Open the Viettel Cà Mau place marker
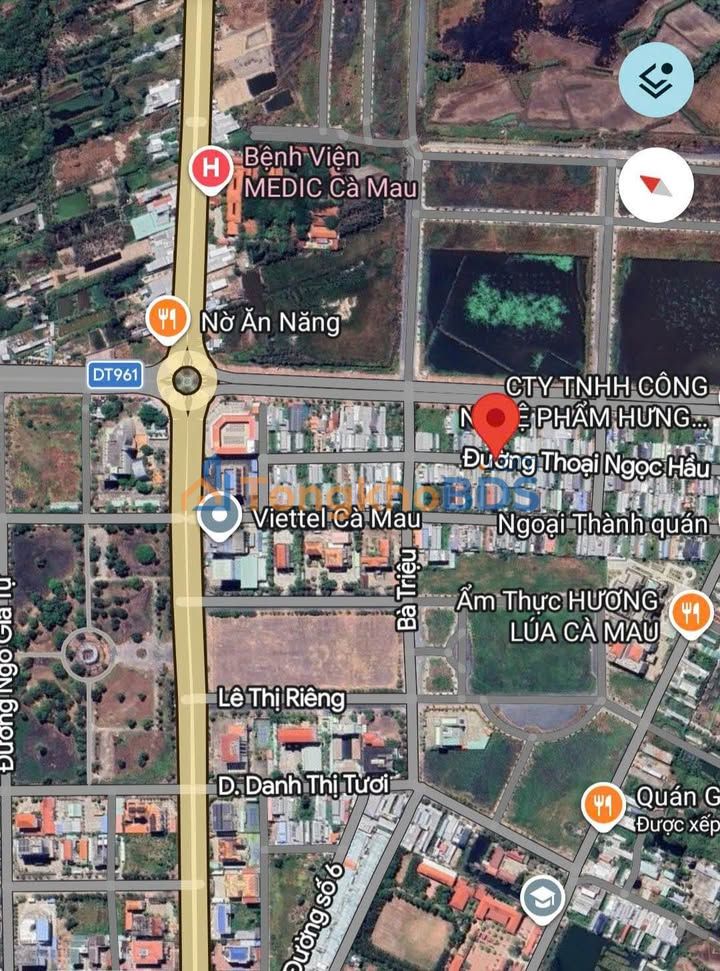 point(218,517)
